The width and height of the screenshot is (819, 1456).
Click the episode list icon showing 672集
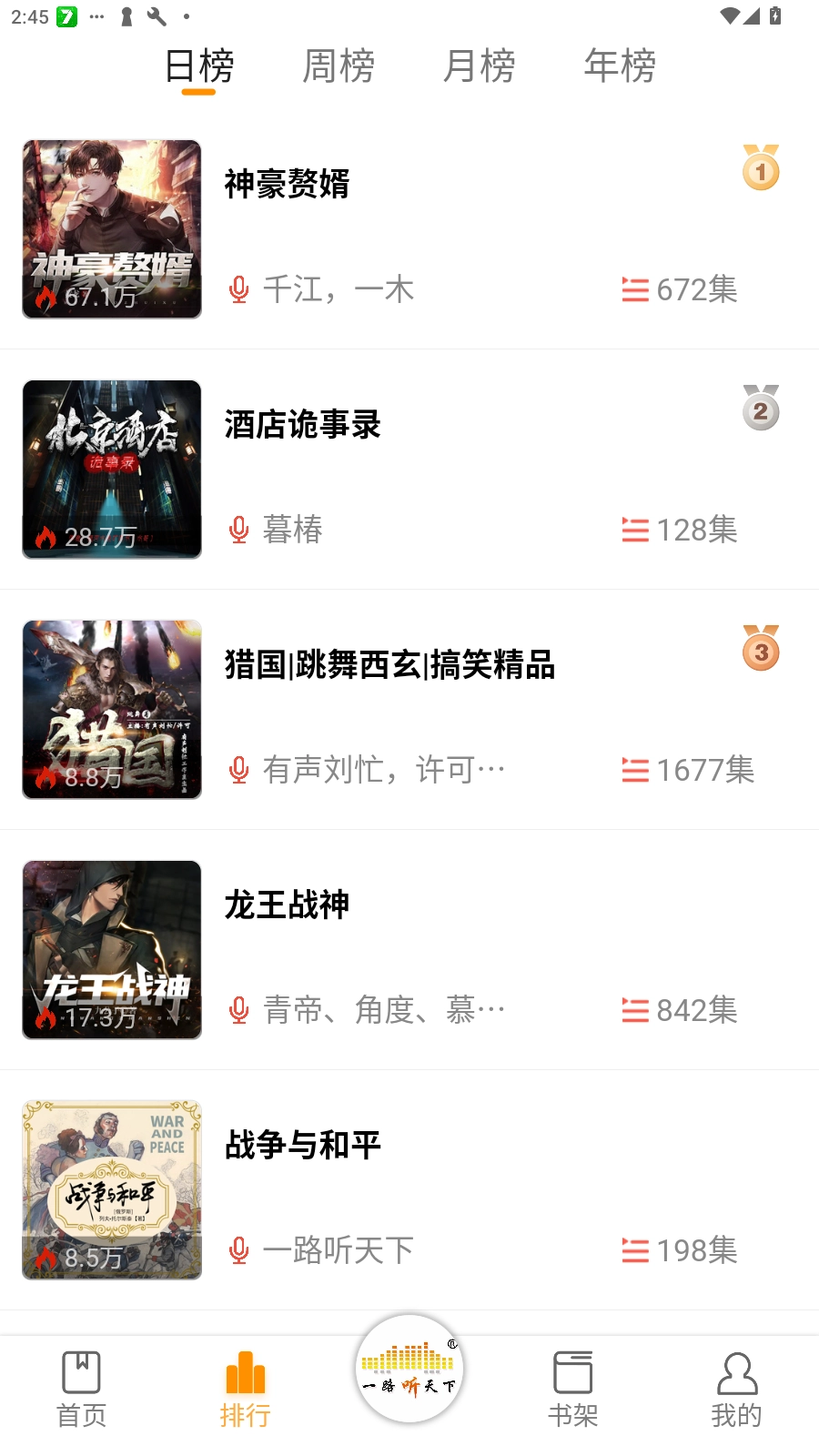[636, 289]
